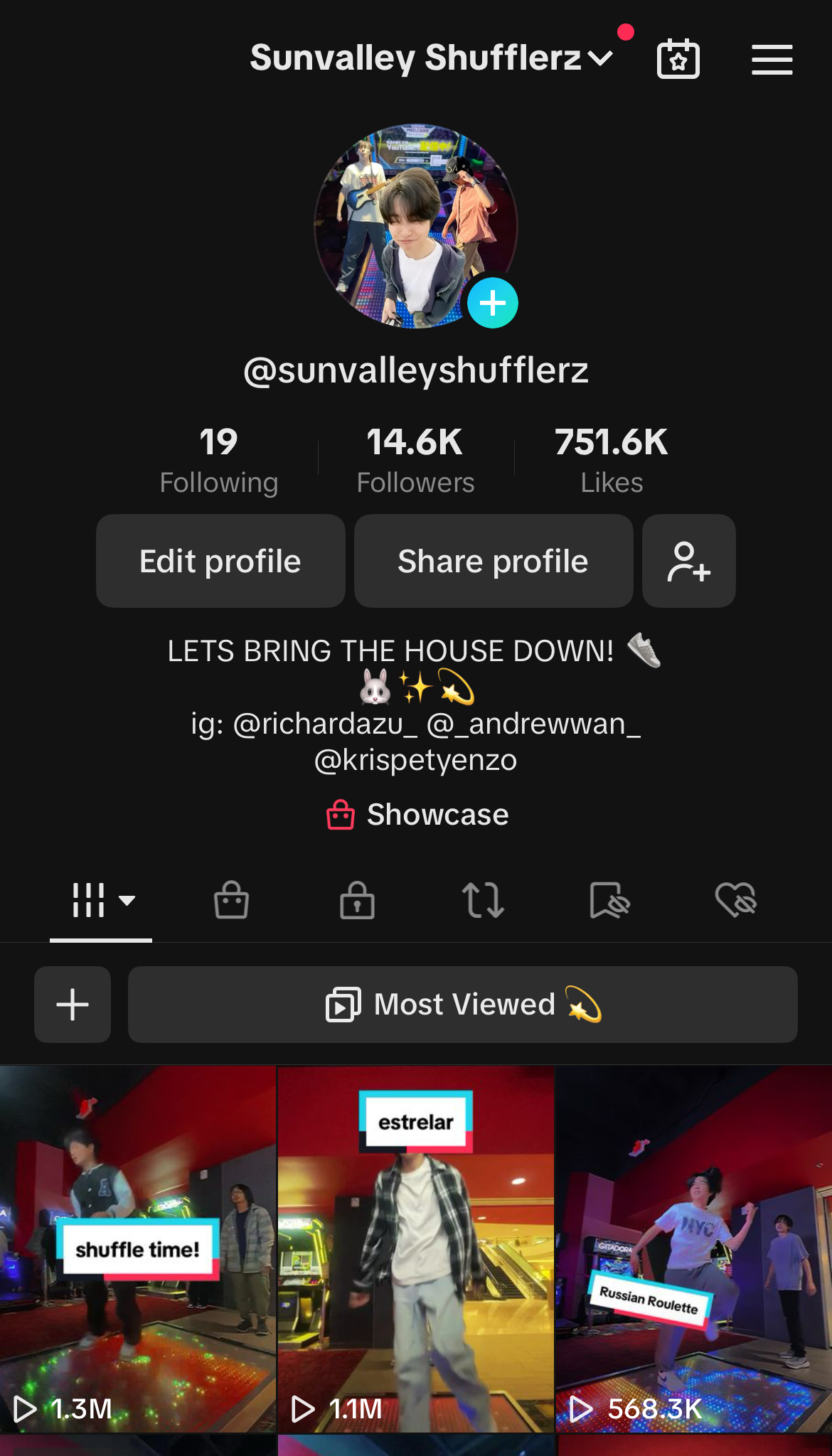This screenshot has height=1456, width=832.
Task: Open the calendar star icon
Action: pyautogui.click(x=678, y=59)
